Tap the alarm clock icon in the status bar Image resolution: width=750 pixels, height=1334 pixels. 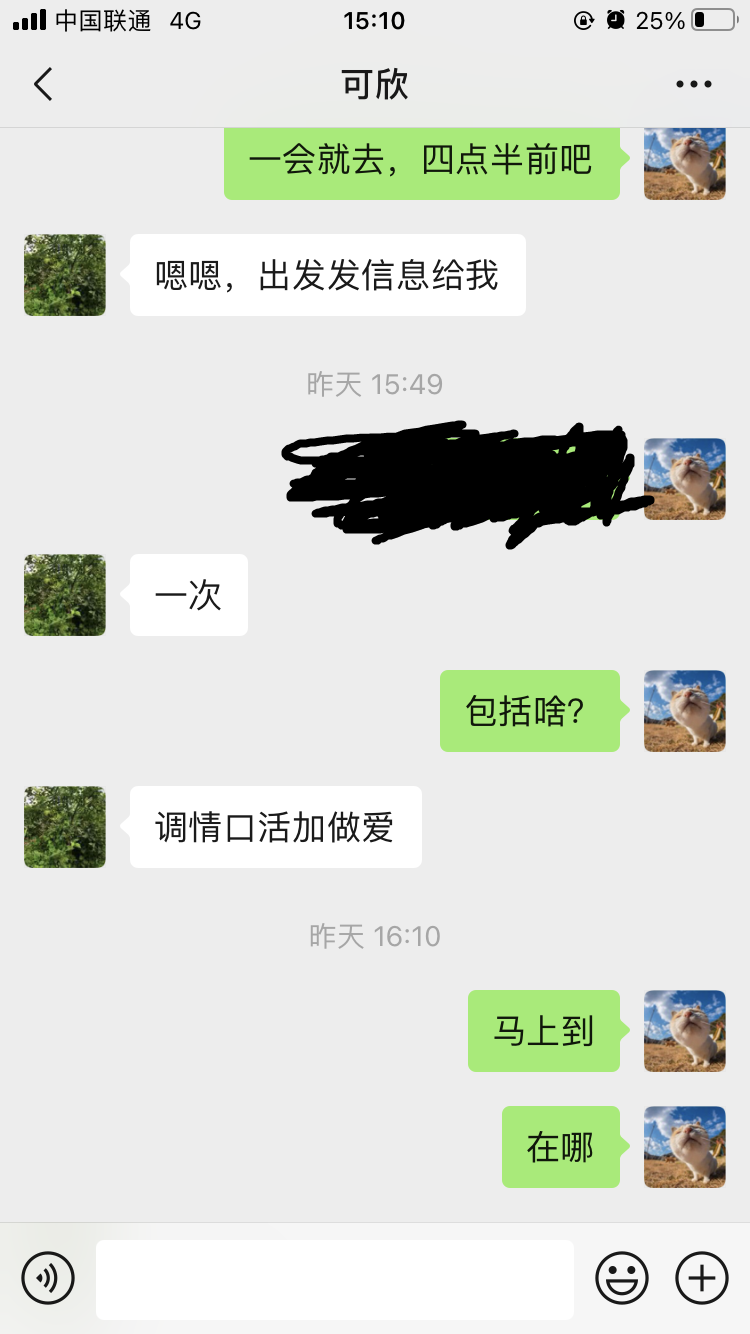(x=613, y=19)
